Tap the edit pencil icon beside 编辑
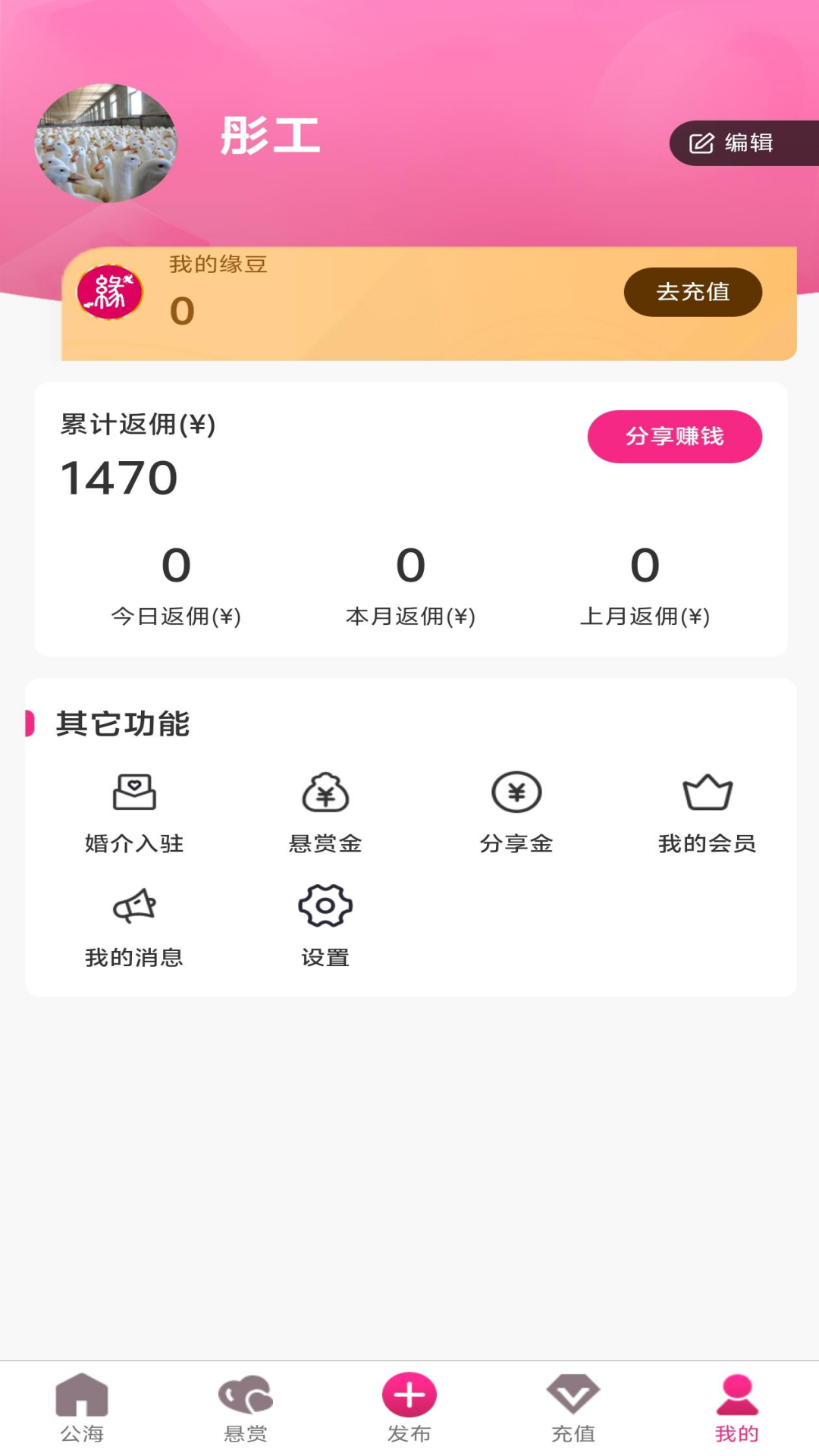The width and height of the screenshot is (819, 1456). click(x=701, y=142)
